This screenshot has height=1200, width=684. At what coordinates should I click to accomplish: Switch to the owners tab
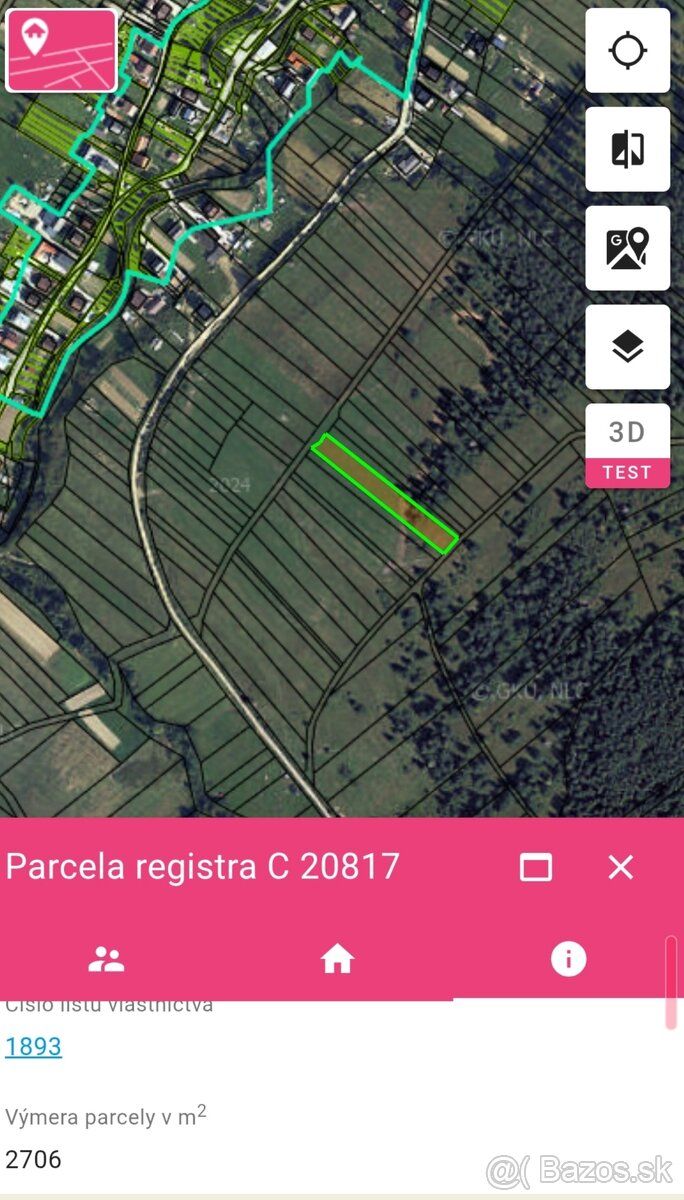(x=106, y=960)
